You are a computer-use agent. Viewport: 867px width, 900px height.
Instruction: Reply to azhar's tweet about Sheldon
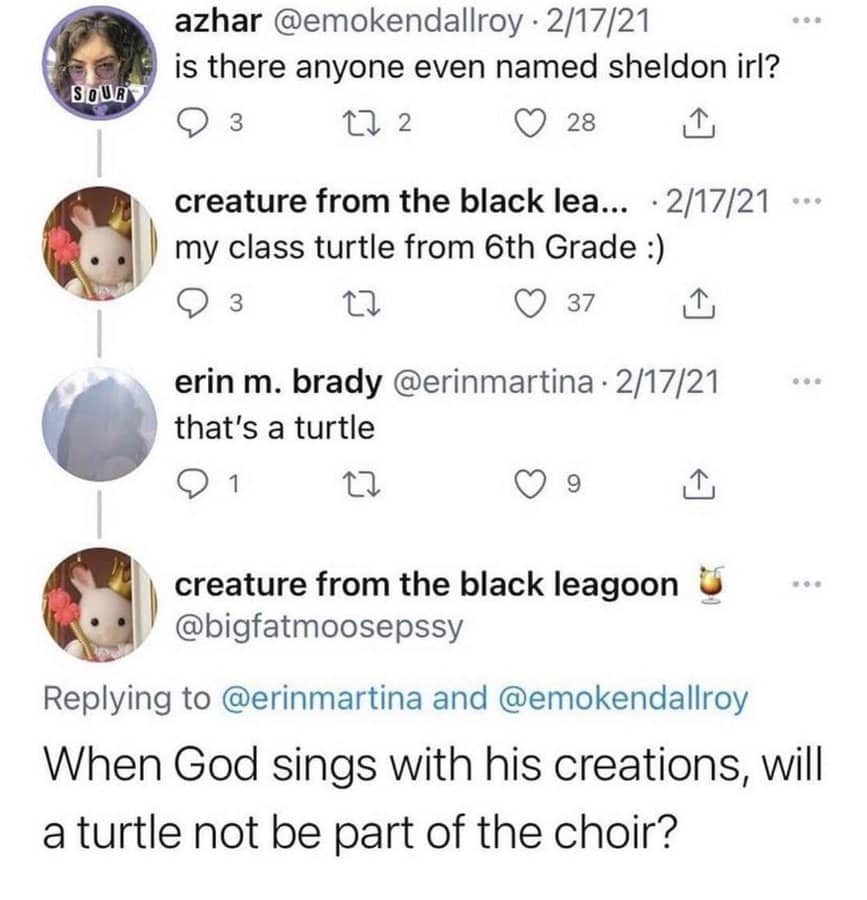(x=189, y=123)
